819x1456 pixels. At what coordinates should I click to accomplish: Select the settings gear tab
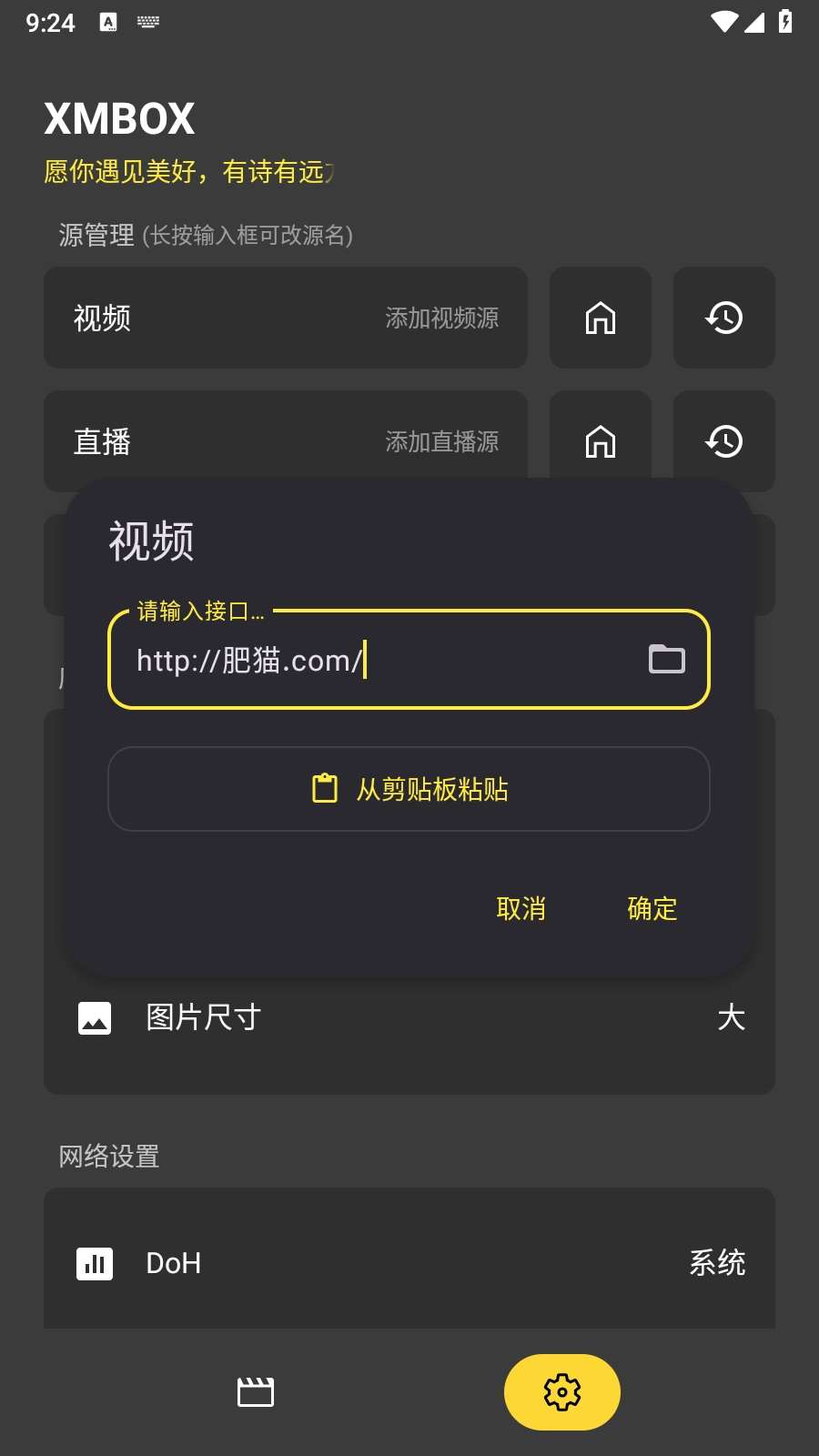(x=561, y=1391)
